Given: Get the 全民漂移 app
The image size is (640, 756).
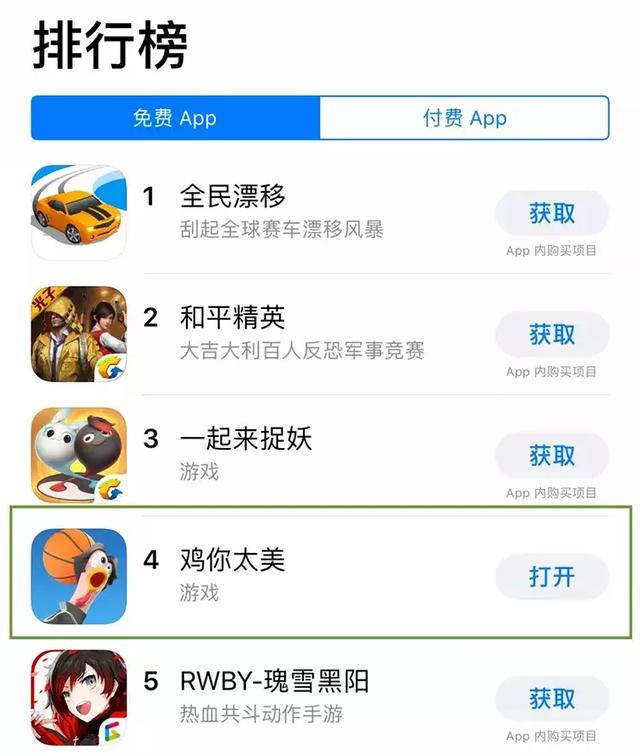Looking at the screenshot, I should (552, 213).
